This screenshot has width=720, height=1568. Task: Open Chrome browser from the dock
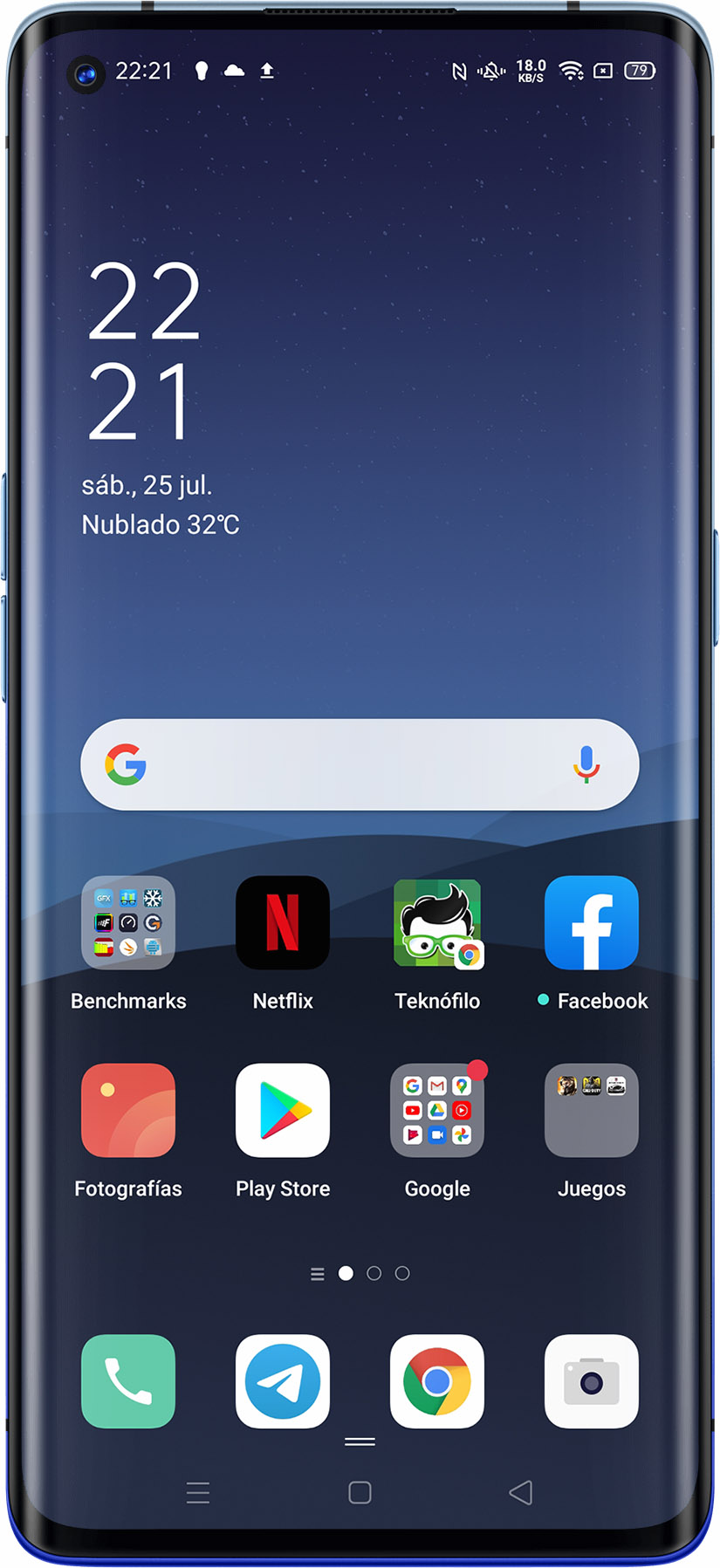pos(437,1381)
